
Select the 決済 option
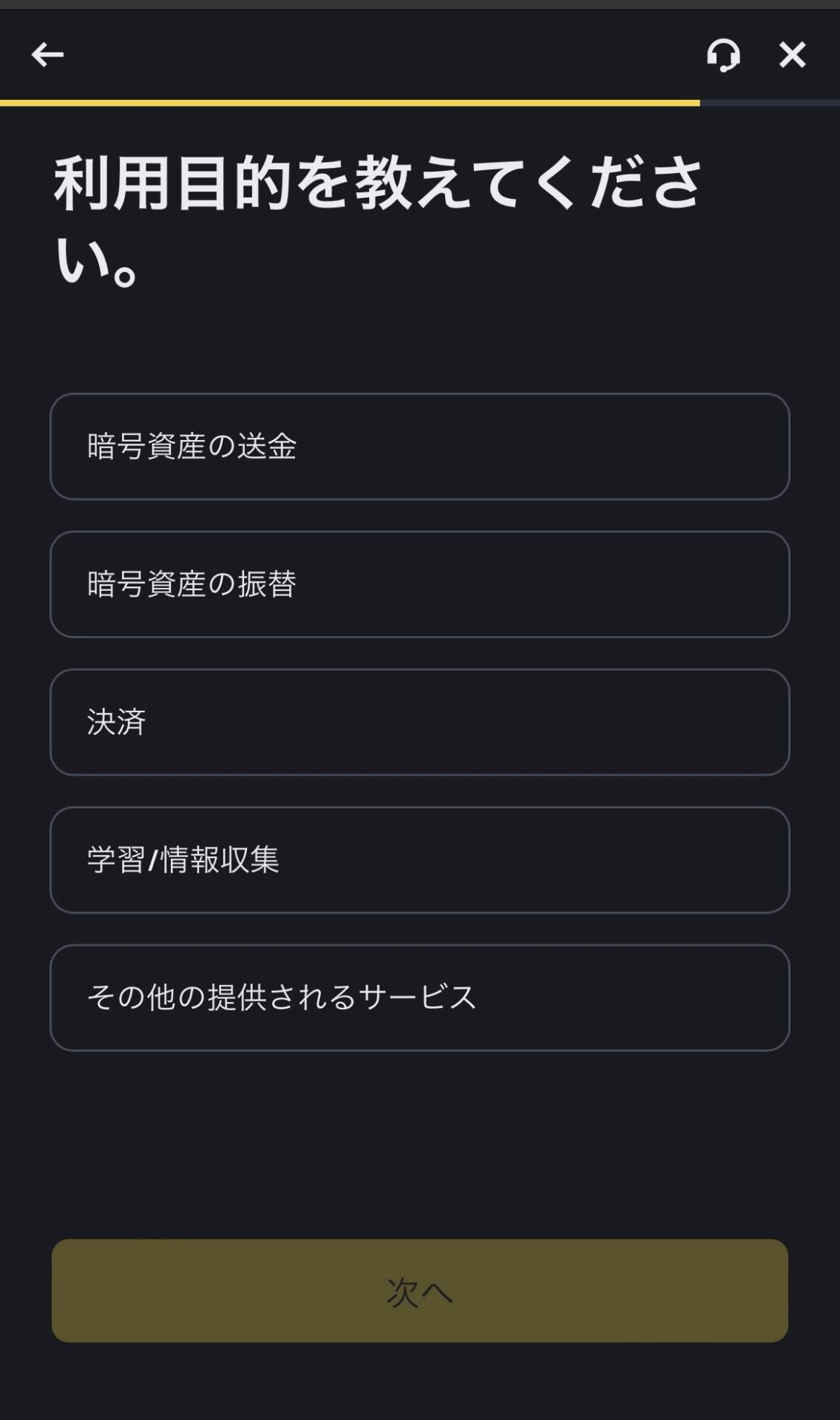pos(419,722)
